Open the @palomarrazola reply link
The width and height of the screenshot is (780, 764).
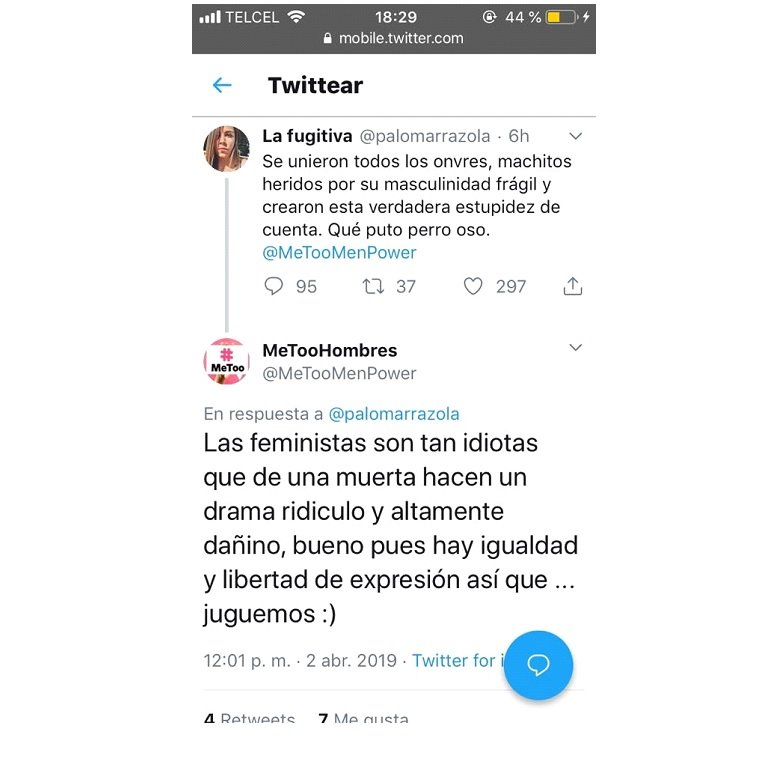tap(394, 414)
